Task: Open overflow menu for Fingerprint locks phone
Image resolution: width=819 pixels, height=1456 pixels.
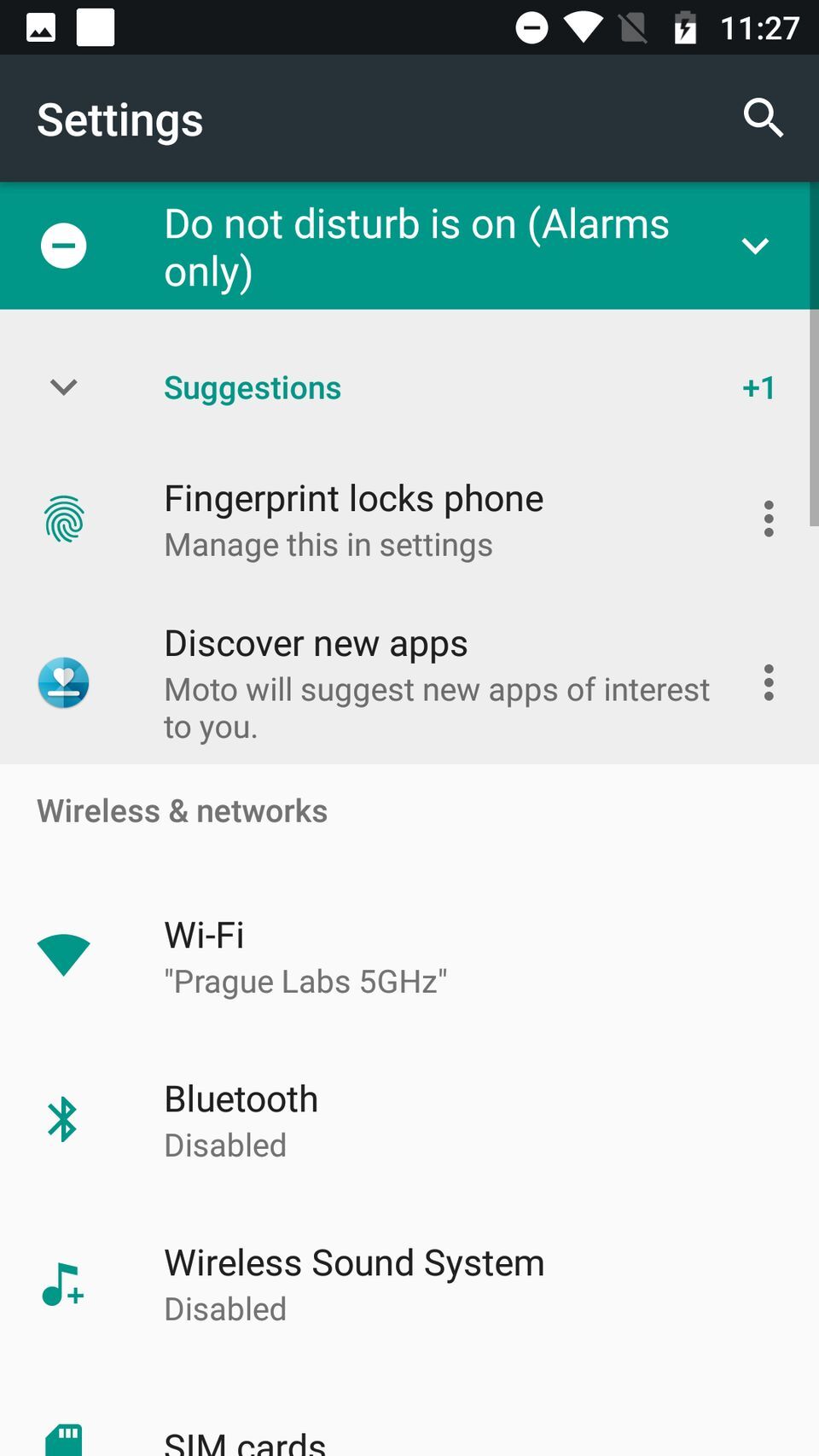Action: point(769,518)
